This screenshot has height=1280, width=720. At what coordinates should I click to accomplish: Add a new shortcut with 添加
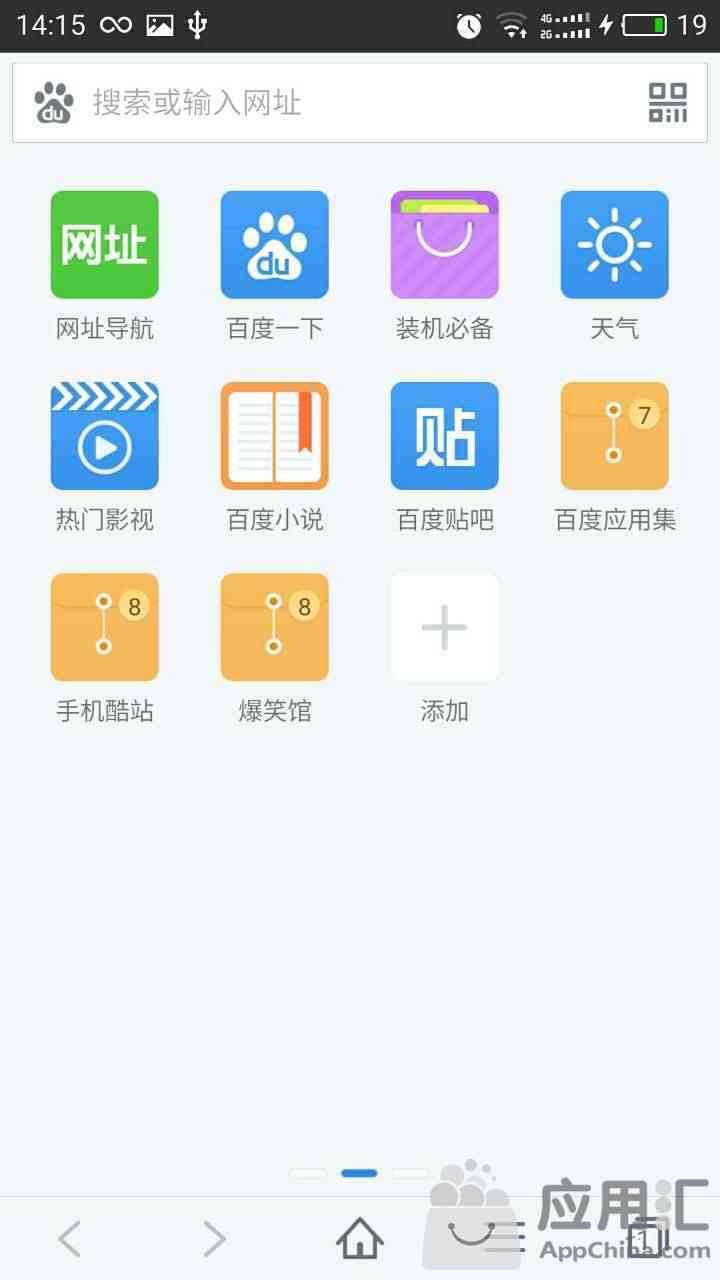click(445, 627)
